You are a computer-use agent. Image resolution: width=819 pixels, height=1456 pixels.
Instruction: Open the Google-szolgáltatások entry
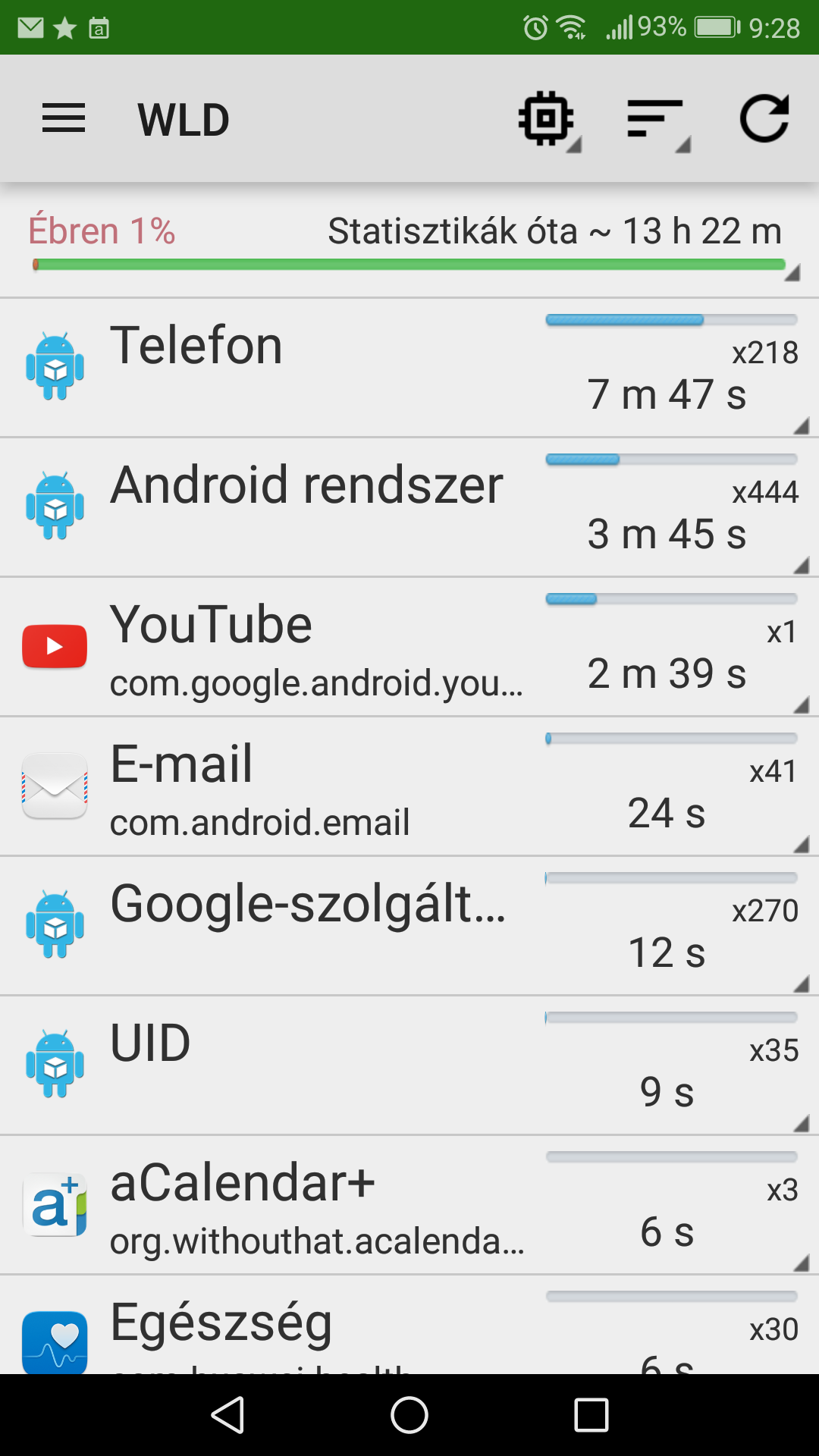(409, 926)
